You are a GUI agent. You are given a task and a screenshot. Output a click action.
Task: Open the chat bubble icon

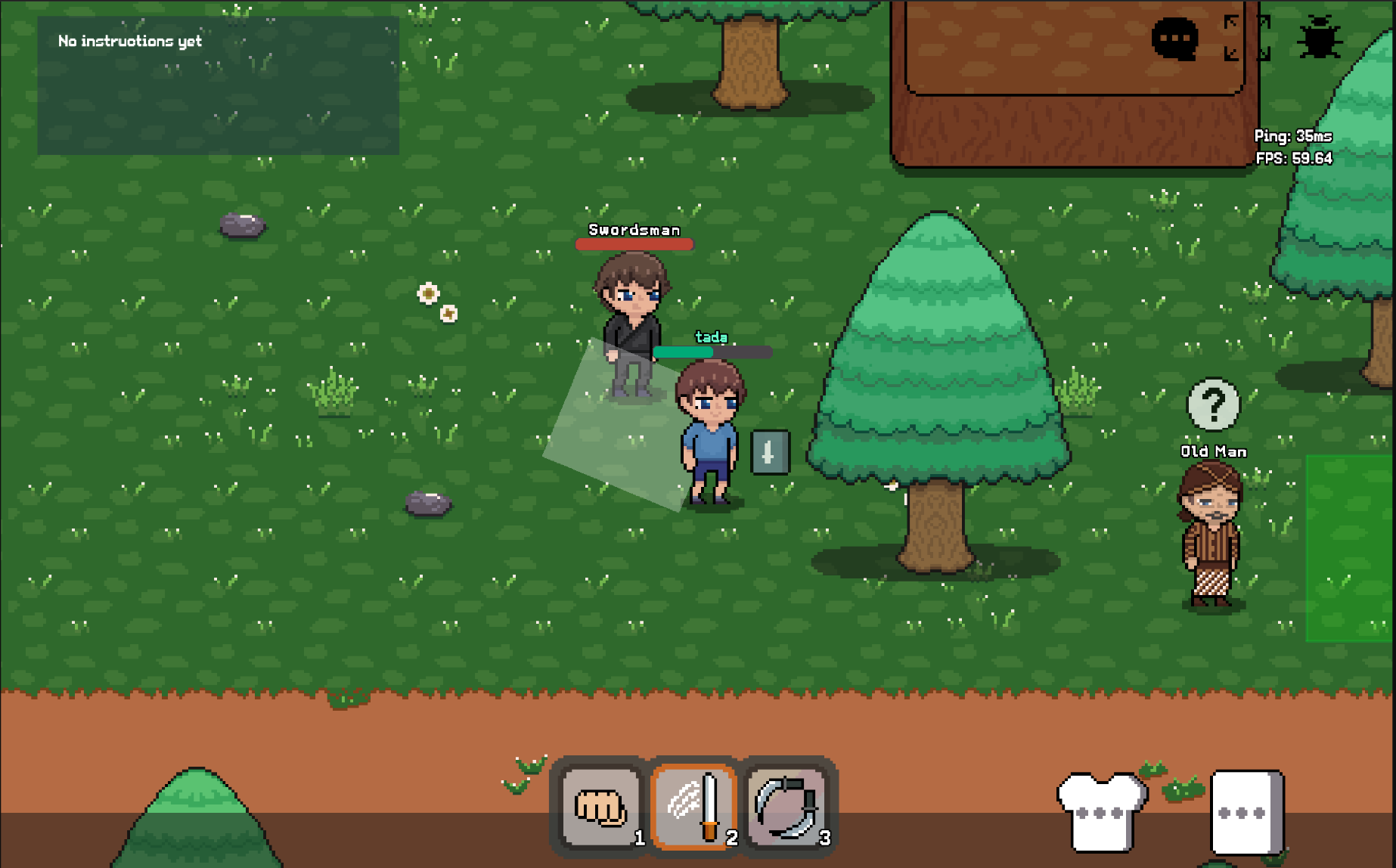[x=1174, y=38]
